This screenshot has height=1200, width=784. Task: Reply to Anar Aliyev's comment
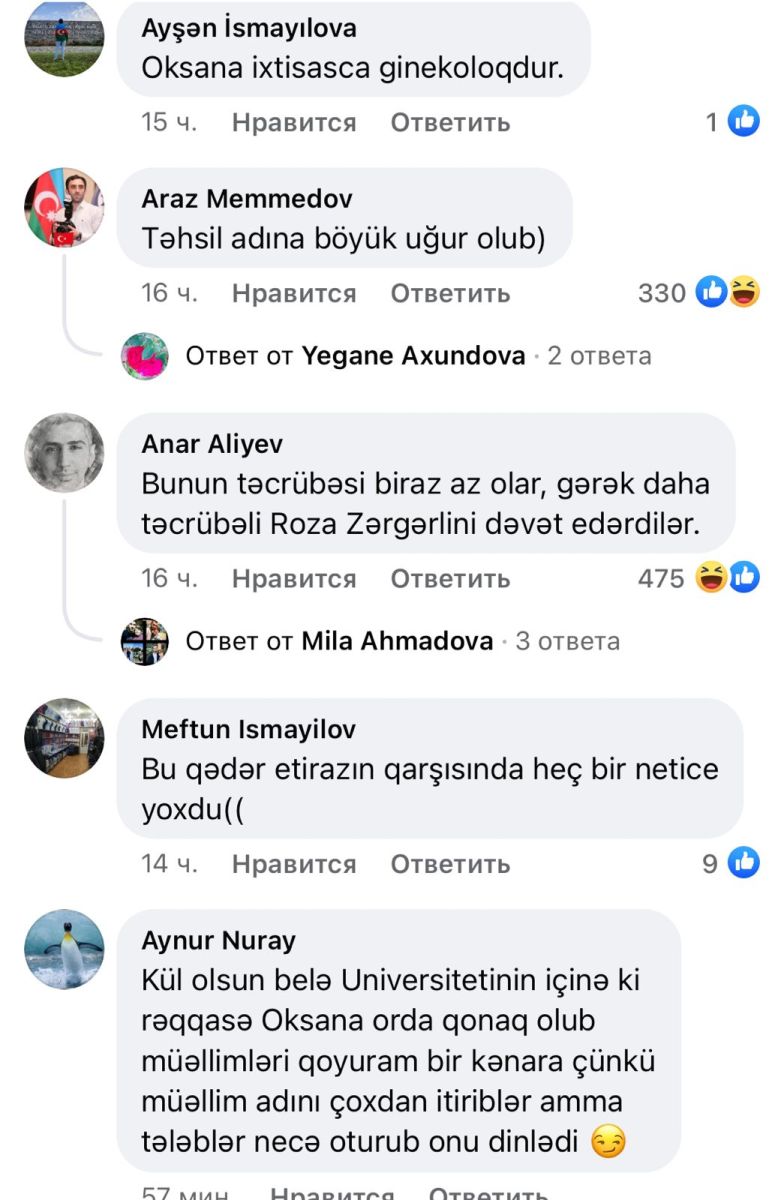(450, 579)
